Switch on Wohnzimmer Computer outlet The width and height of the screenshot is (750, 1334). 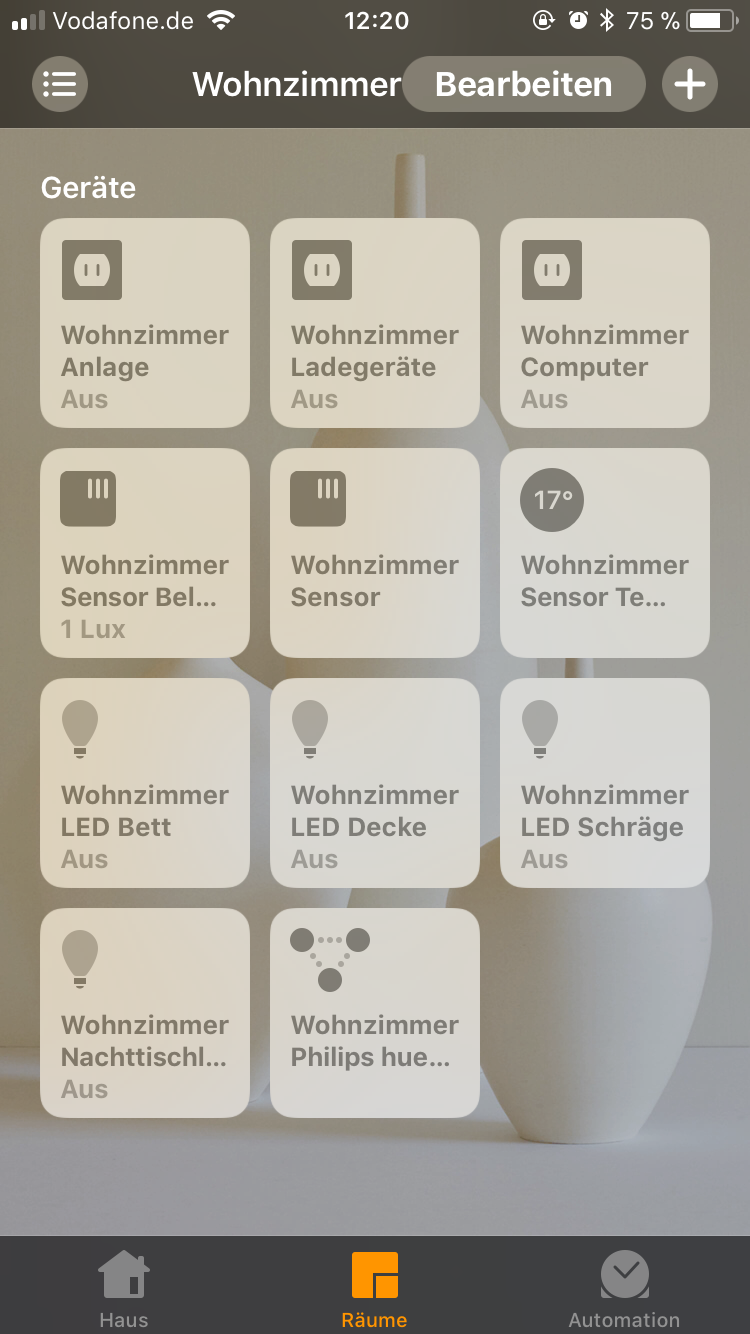(x=605, y=323)
